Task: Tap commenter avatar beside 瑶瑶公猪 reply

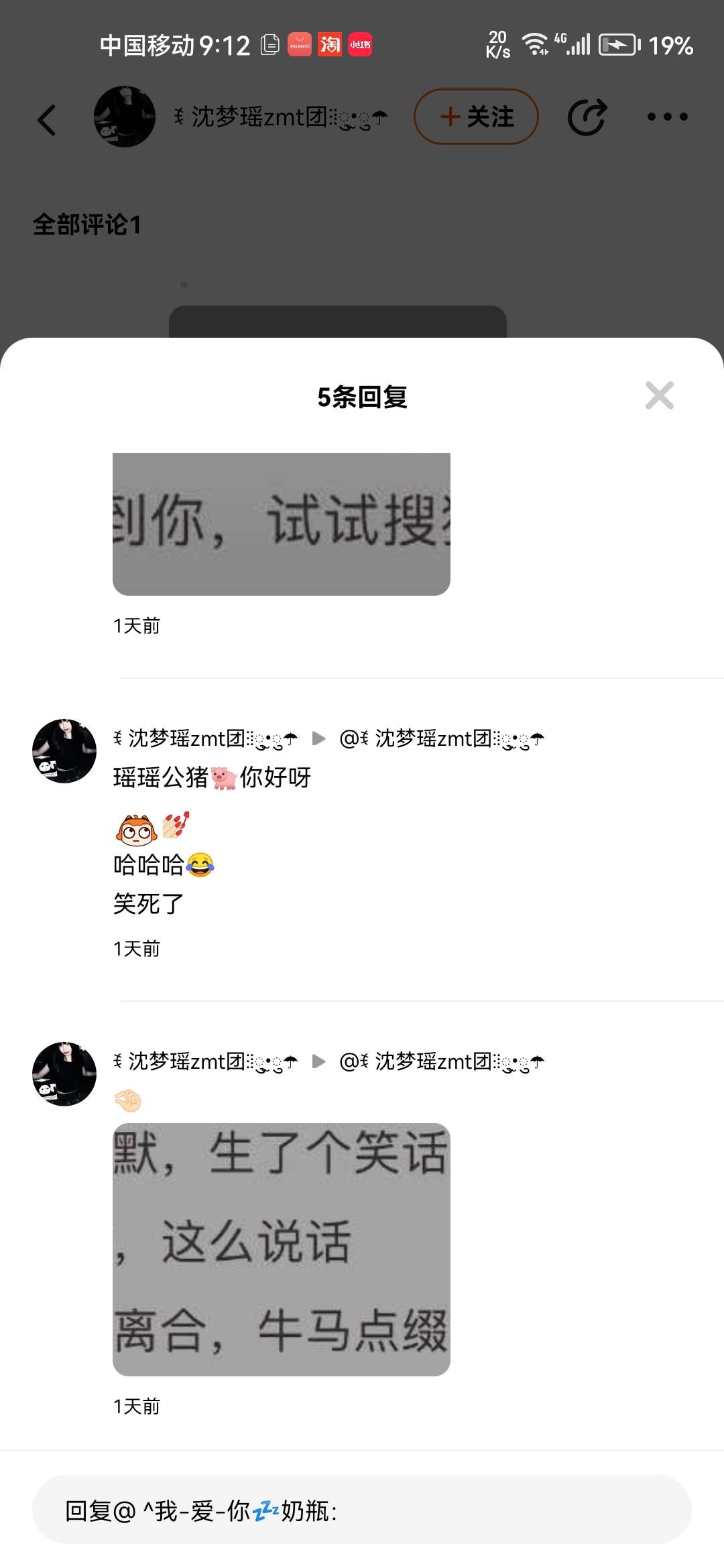Action: pyautogui.click(x=64, y=751)
